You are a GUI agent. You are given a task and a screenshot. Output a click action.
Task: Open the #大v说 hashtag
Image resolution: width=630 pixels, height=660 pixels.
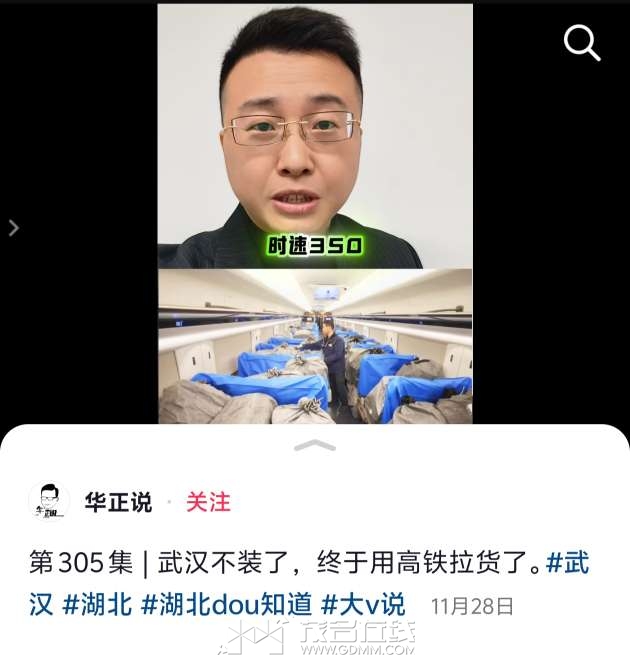[363, 605]
